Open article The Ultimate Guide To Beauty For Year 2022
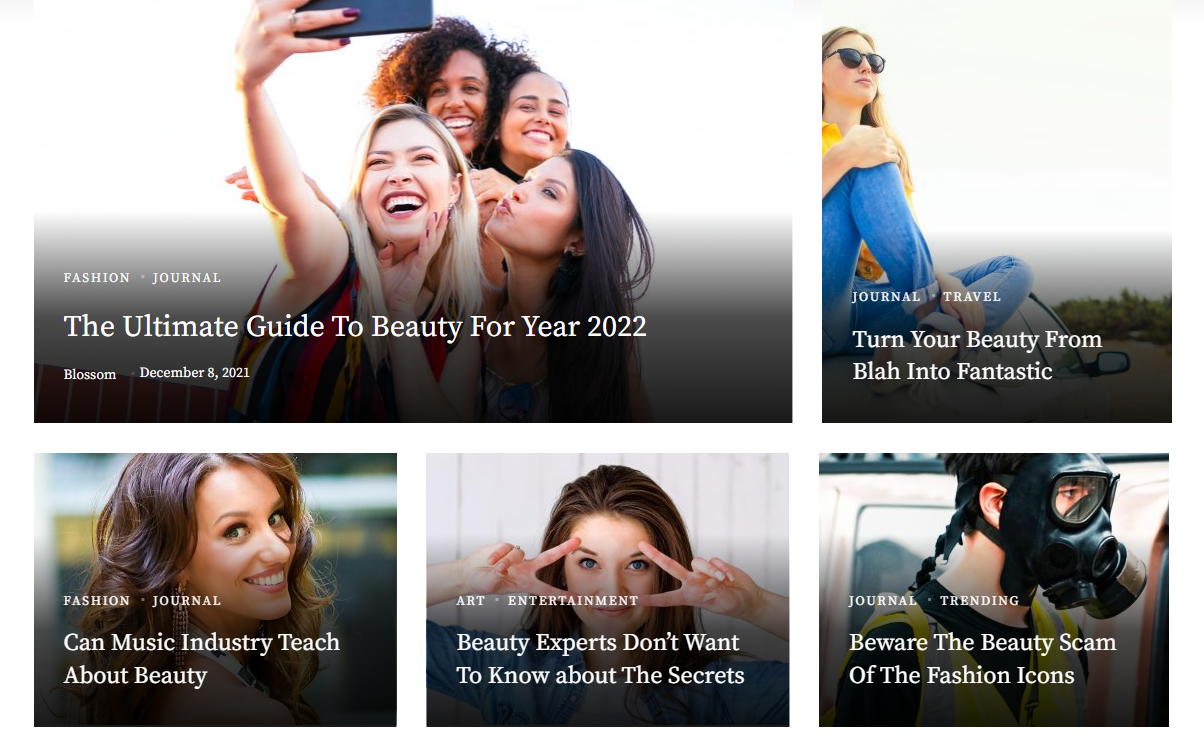The width and height of the screenshot is (1204, 737). (x=355, y=326)
